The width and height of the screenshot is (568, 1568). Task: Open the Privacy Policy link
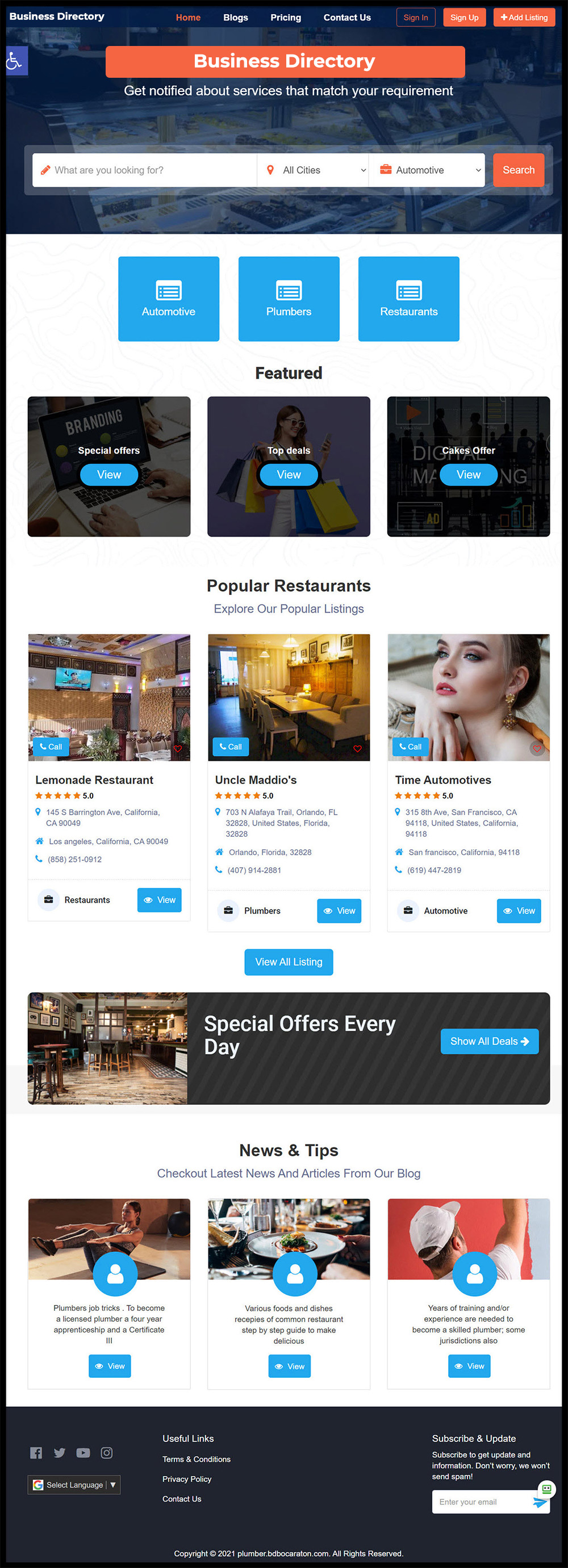point(187,1479)
